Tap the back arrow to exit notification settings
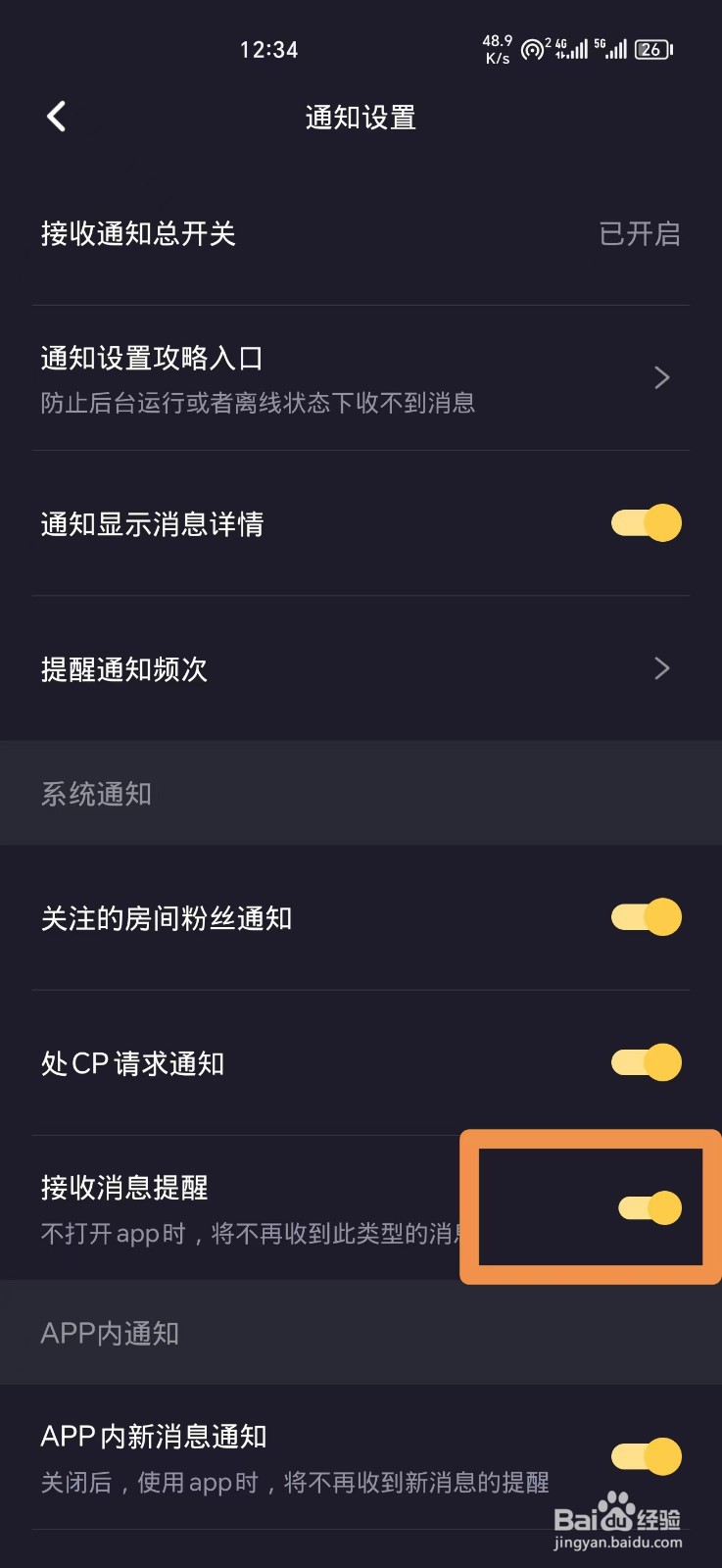 56,116
